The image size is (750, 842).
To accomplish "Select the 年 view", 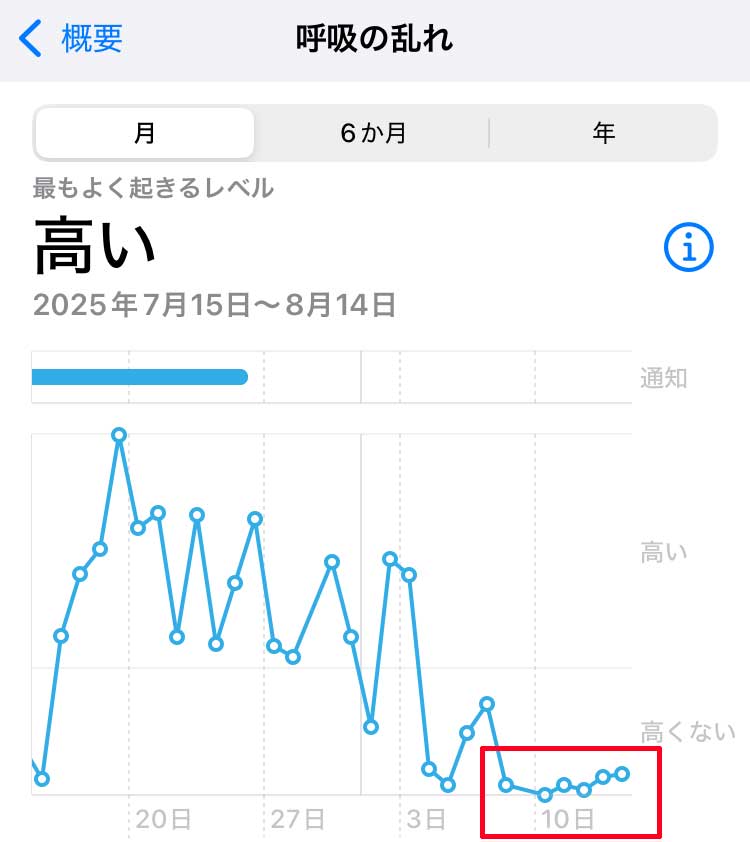I will [x=603, y=133].
